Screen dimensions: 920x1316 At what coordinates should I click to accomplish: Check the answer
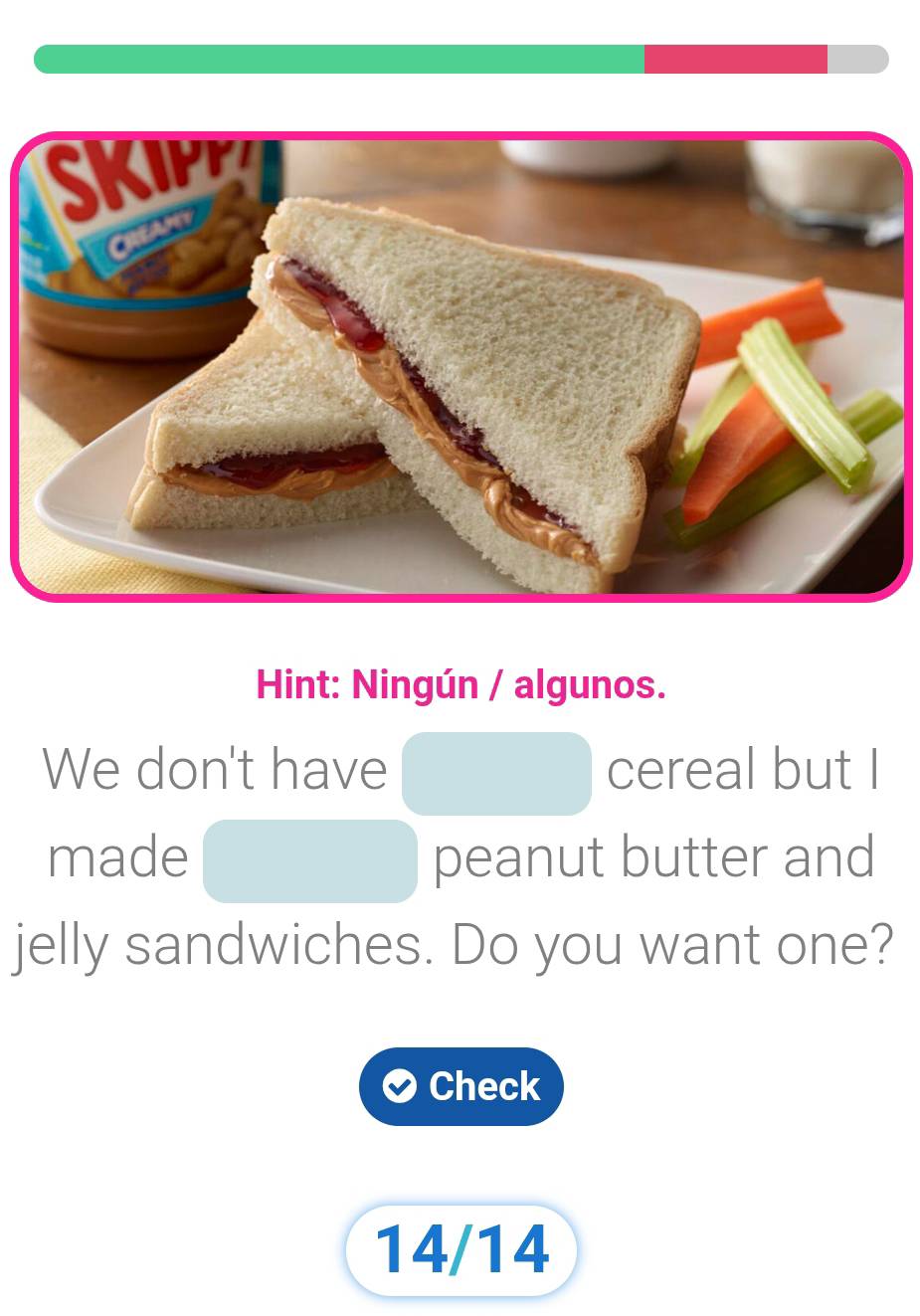[461, 1086]
